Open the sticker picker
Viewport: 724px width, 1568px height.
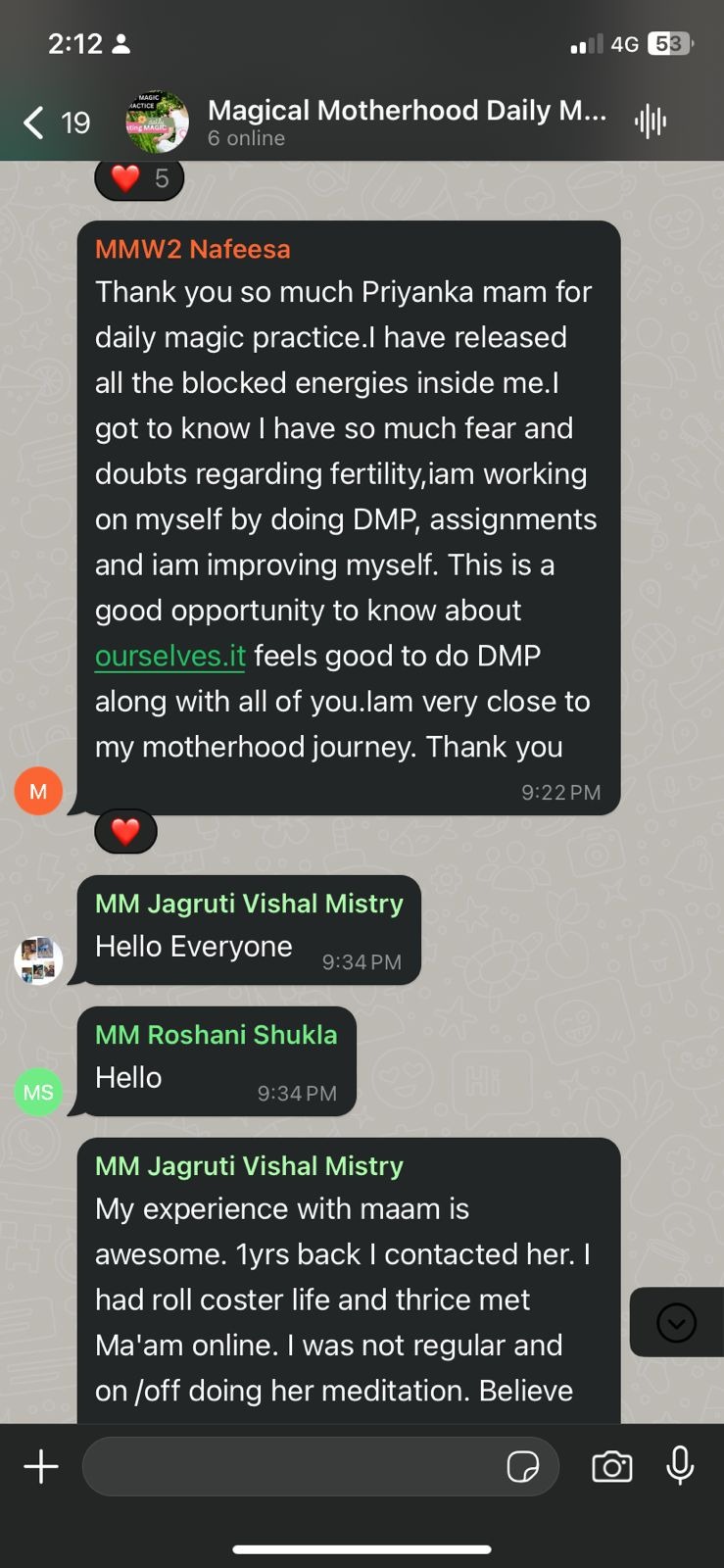pos(522,1467)
